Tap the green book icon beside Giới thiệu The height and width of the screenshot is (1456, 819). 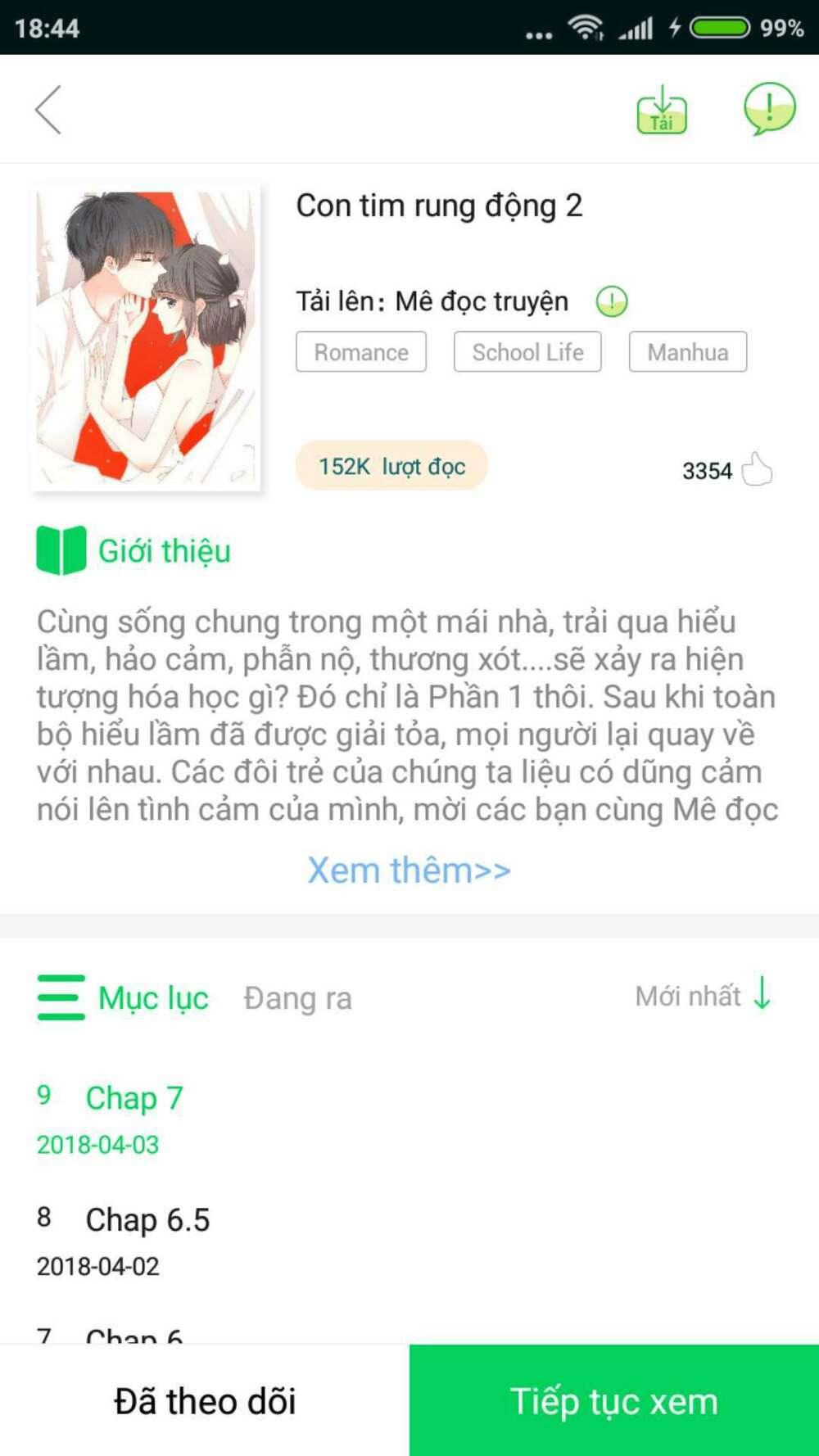point(58,550)
